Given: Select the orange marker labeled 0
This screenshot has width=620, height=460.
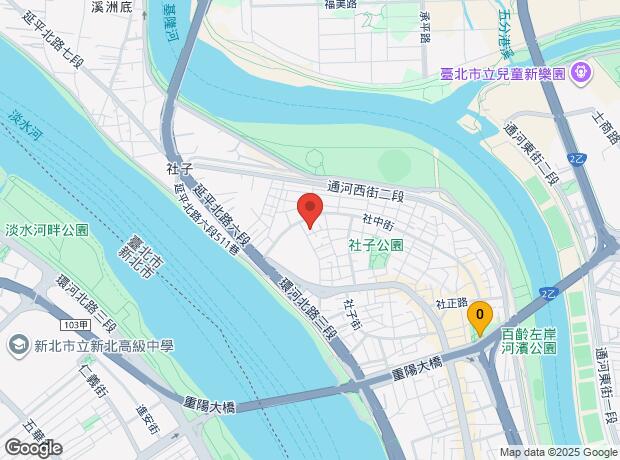Looking at the screenshot, I should 480,317.
